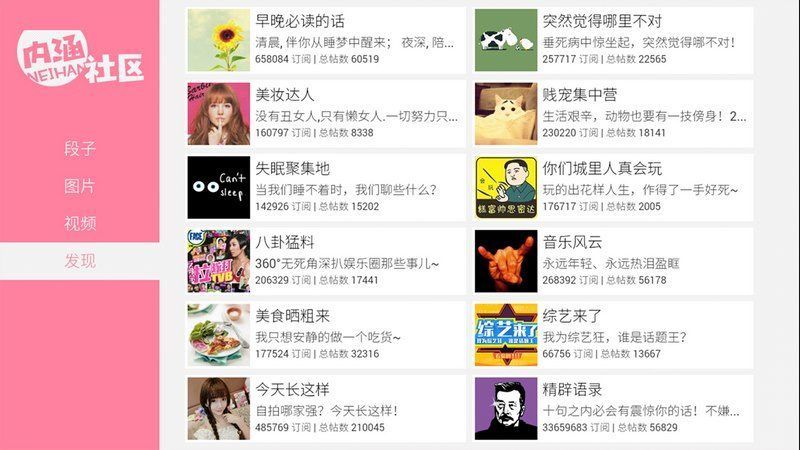View the 美食晒粗来 channel
800x450 pixels.
point(326,335)
